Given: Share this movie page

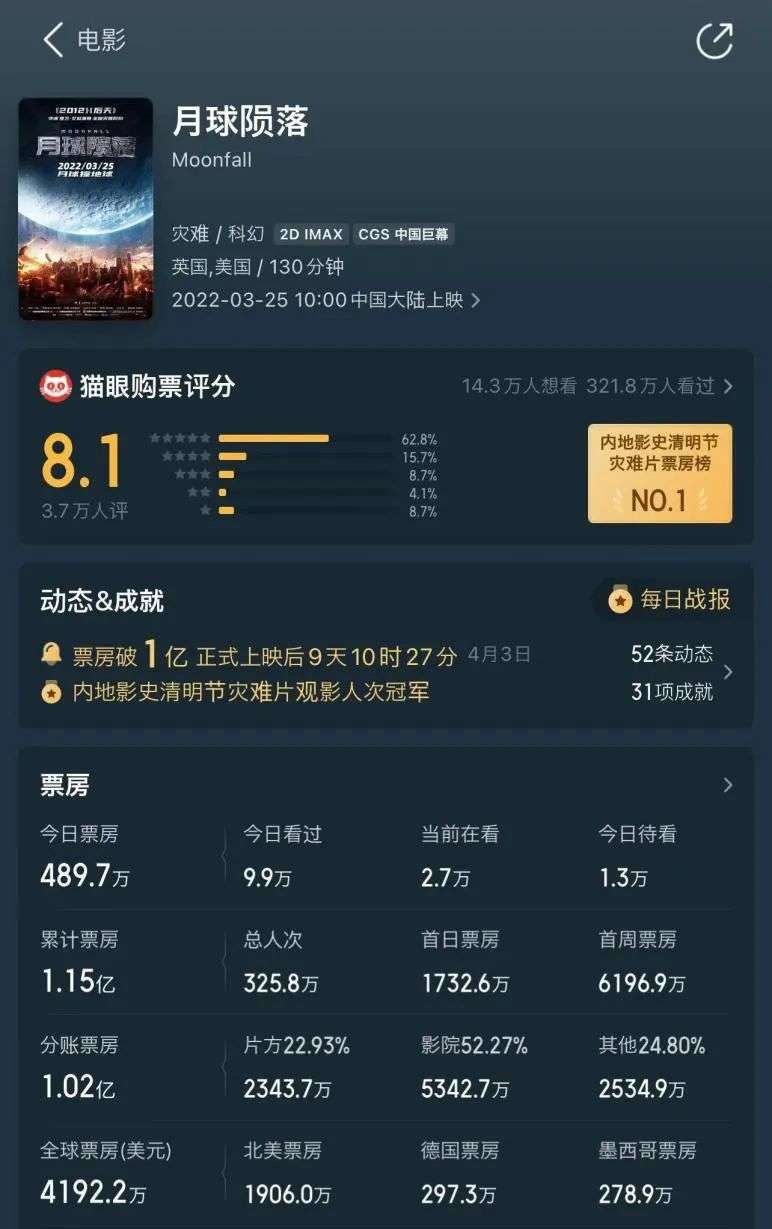Looking at the screenshot, I should (714, 41).
